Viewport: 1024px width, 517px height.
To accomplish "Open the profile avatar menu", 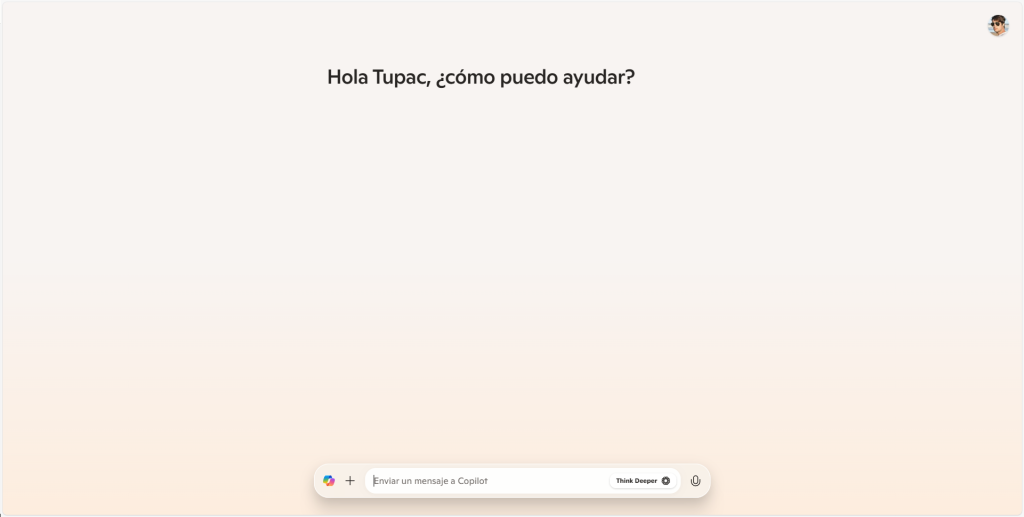I will (x=998, y=26).
